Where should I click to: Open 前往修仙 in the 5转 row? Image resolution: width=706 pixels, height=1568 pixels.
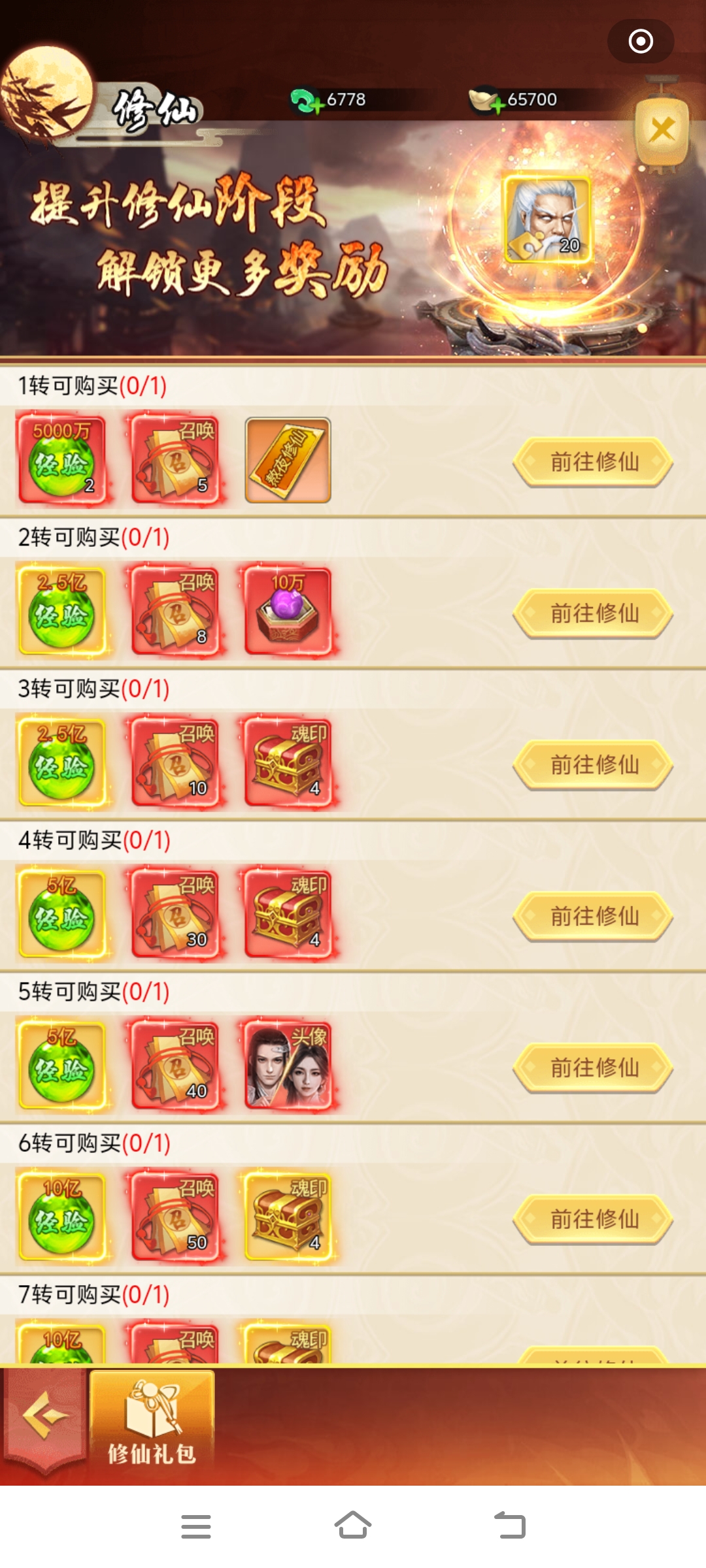click(x=593, y=1068)
